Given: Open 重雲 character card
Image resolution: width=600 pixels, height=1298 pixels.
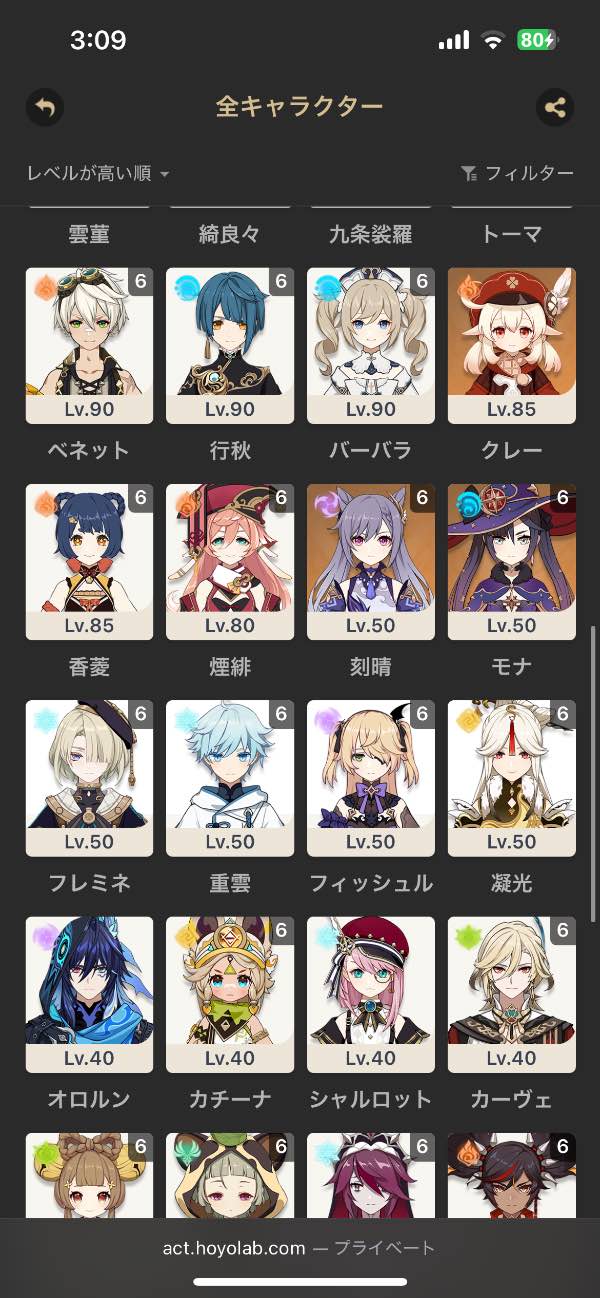Looking at the screenshot, I should [x=230, y=778].
